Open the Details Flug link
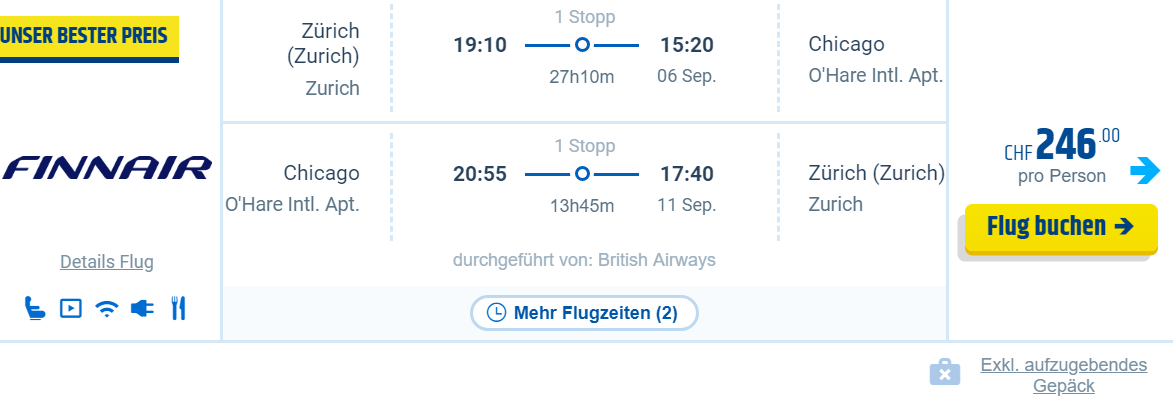The image size is (1173, 404). pyautogui.click(x=107, y=262)
